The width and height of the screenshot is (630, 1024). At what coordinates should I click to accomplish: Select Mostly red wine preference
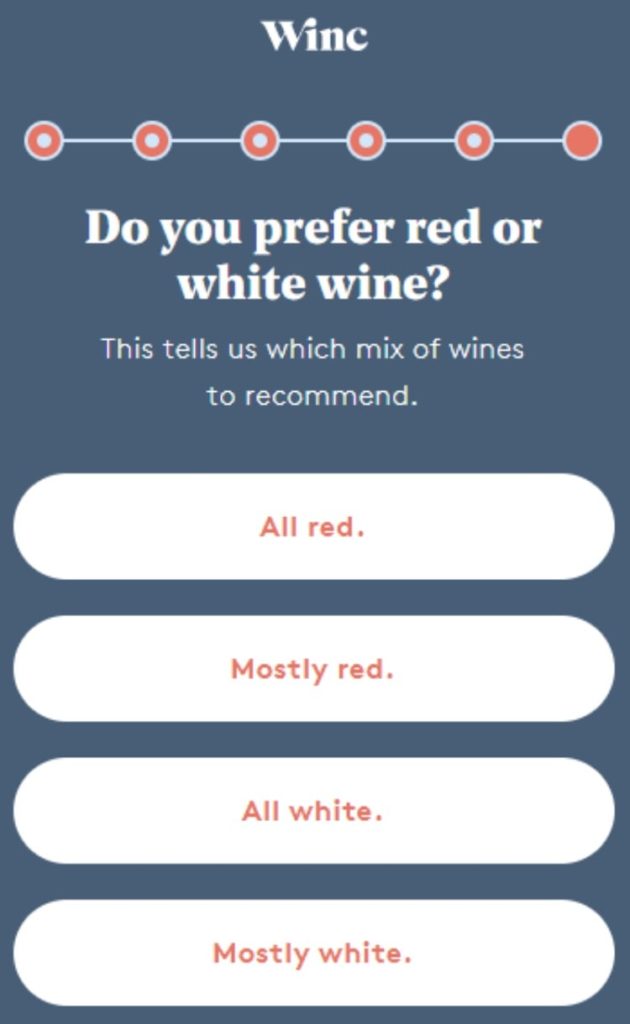click(x=313, y=669)
